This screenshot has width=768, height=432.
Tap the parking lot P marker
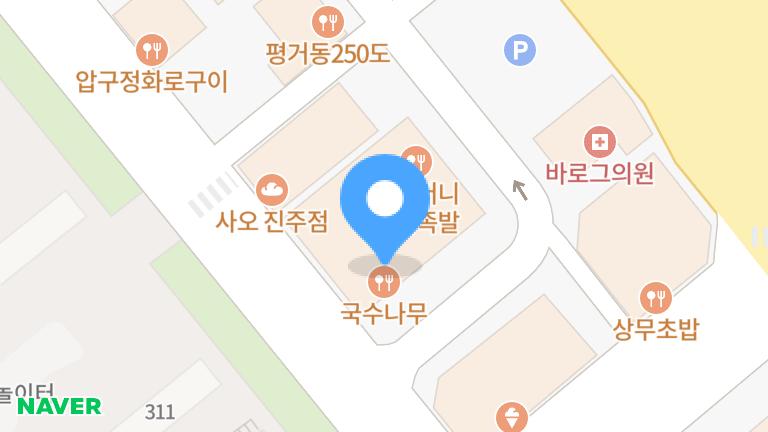click(x=520, y=49)
